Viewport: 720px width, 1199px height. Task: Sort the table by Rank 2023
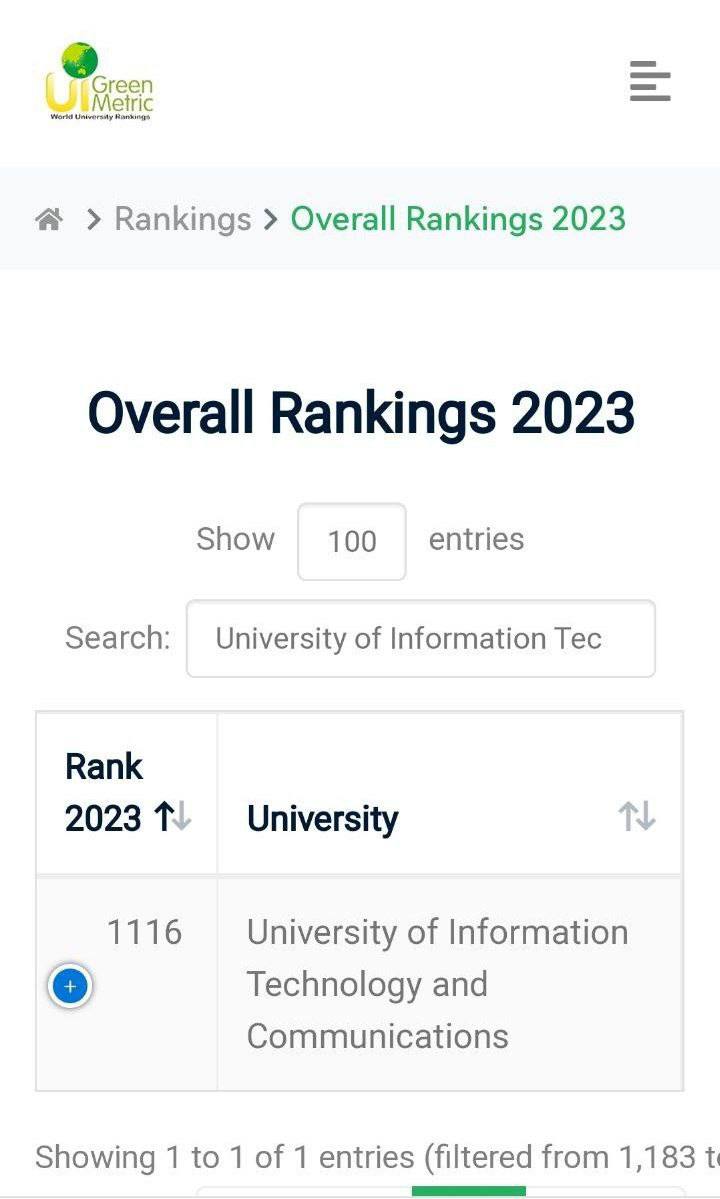127,793
